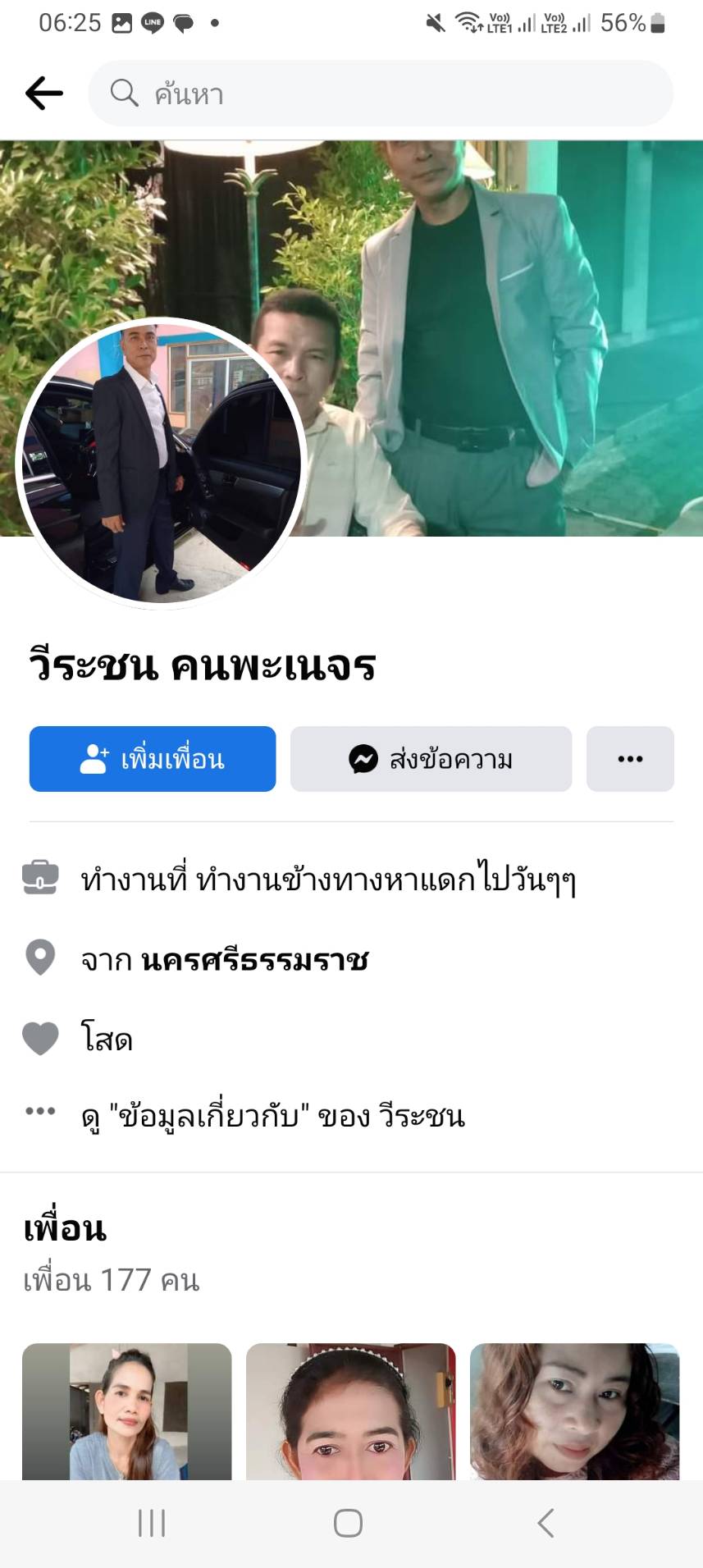Send a message via ส่งข้อความ button
Screen dimensions: 703x1568
431,759
